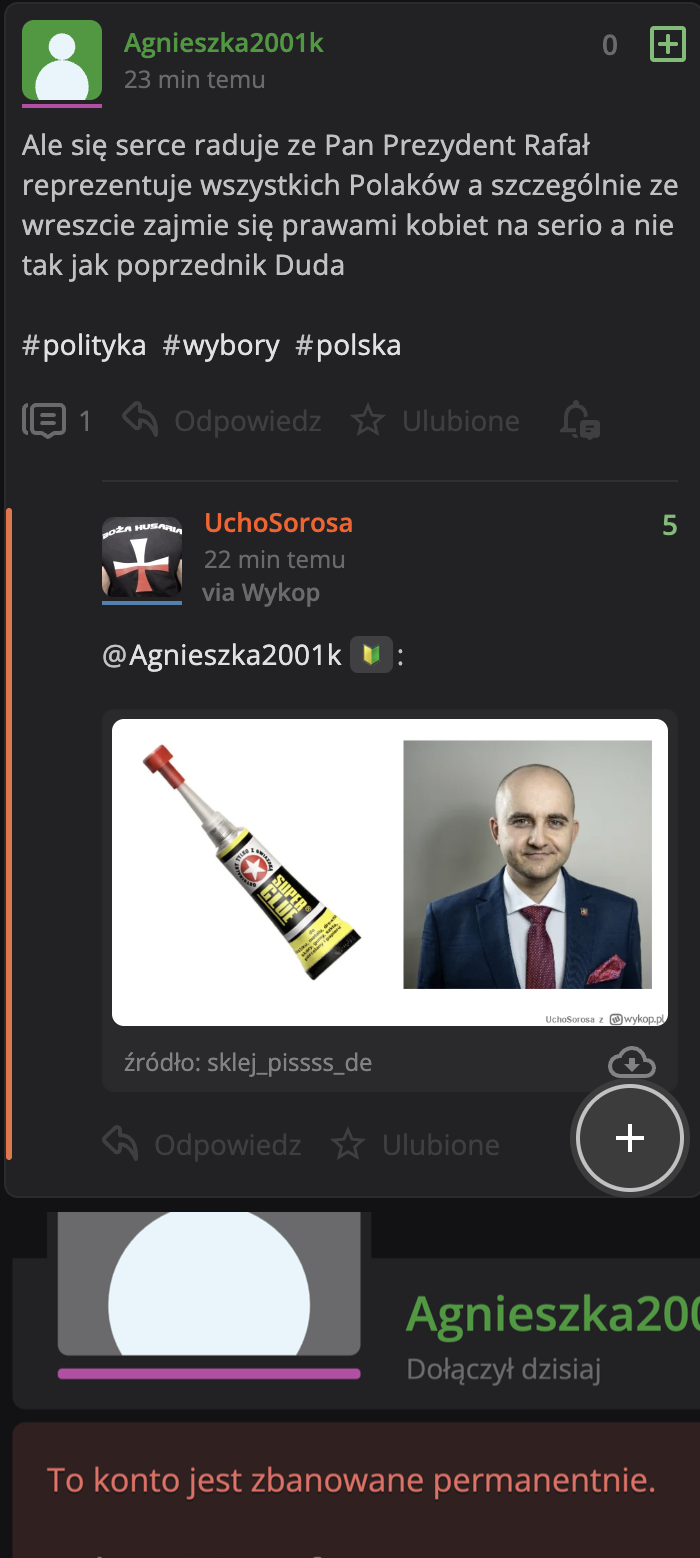Image resolution: width=700 pixels, height=1558 pixels.
Task: Open Agnieszka2001k's profile from username
Action: coord(223,43)
